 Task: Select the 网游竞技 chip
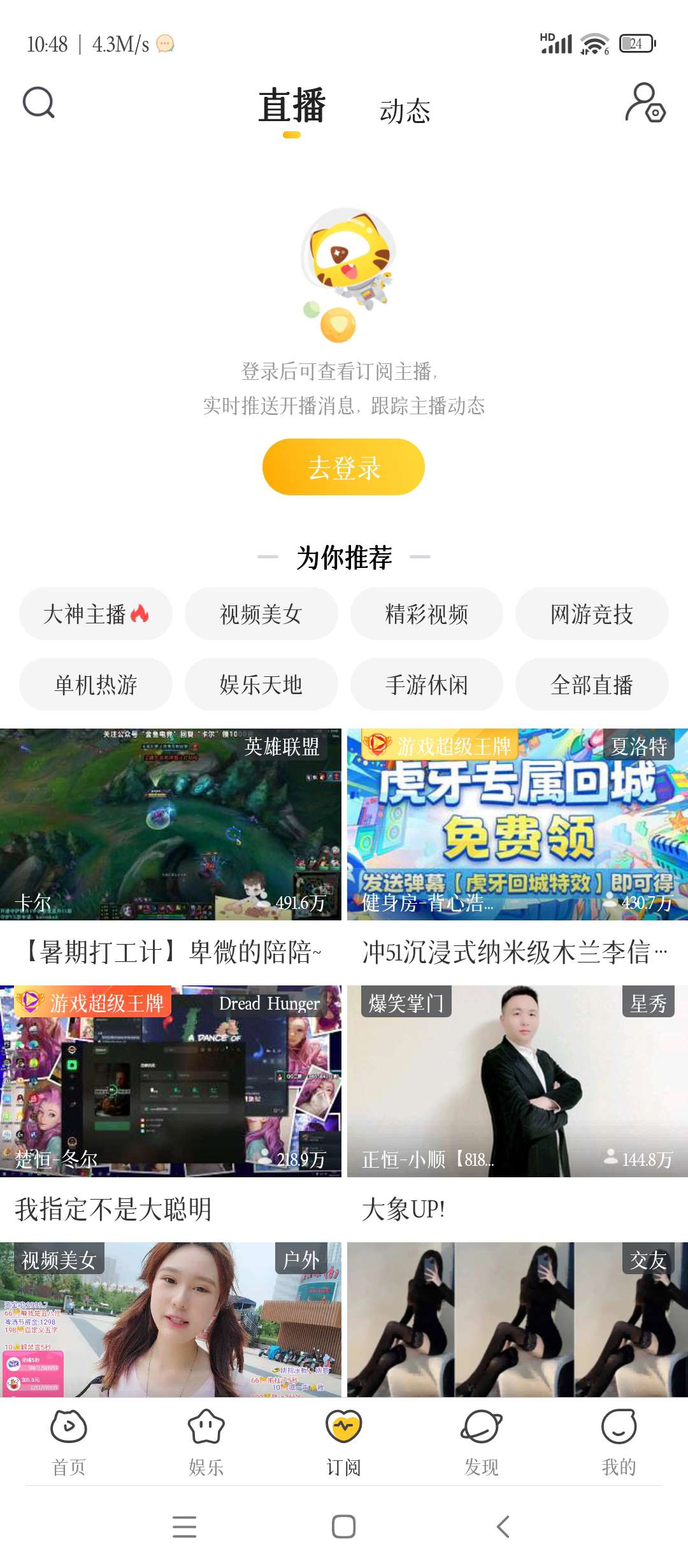pos(591,614)
